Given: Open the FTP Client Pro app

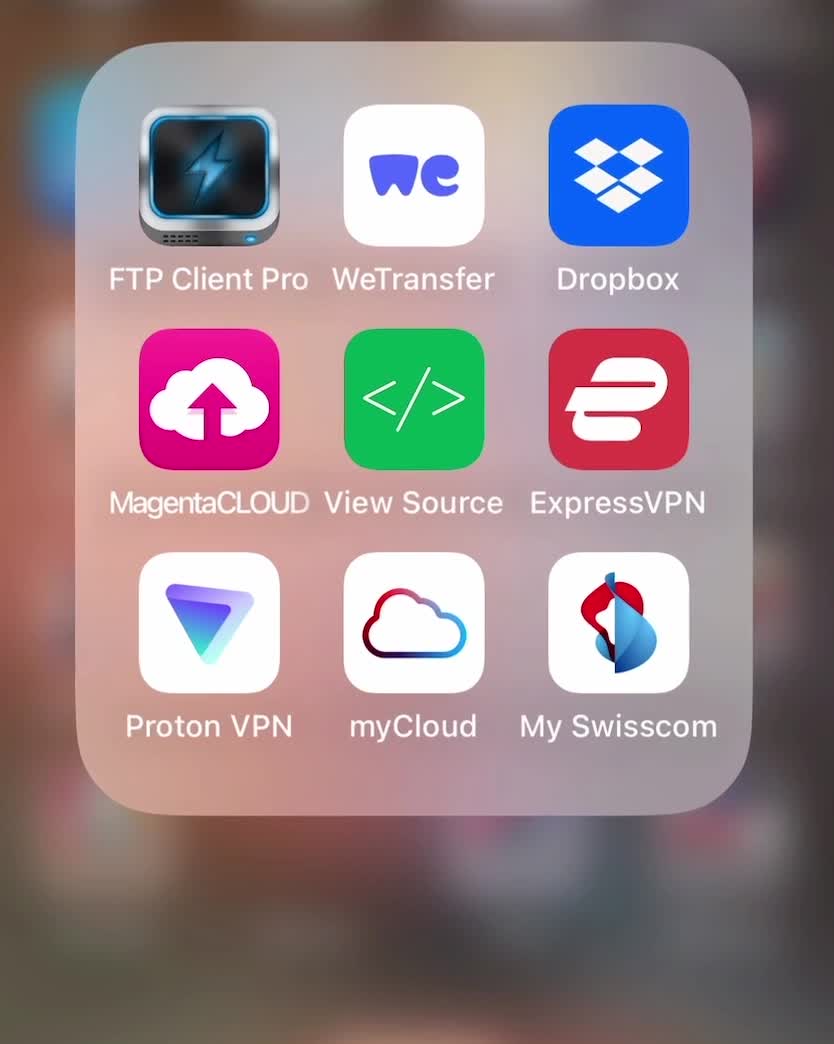Looking at the screenshot, I should click(x=209, y=176).
